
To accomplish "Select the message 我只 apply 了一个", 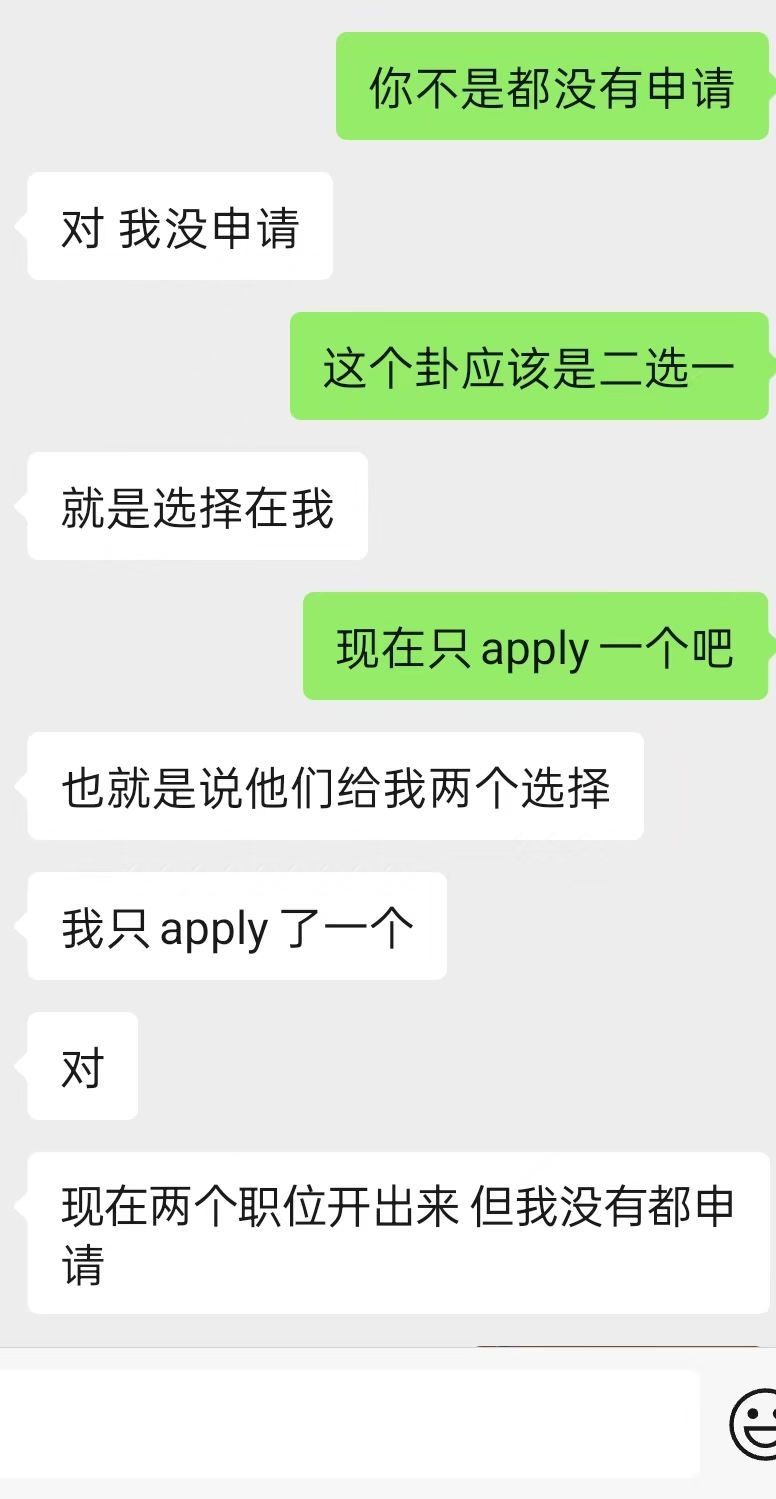I will (x=236, y=927).
